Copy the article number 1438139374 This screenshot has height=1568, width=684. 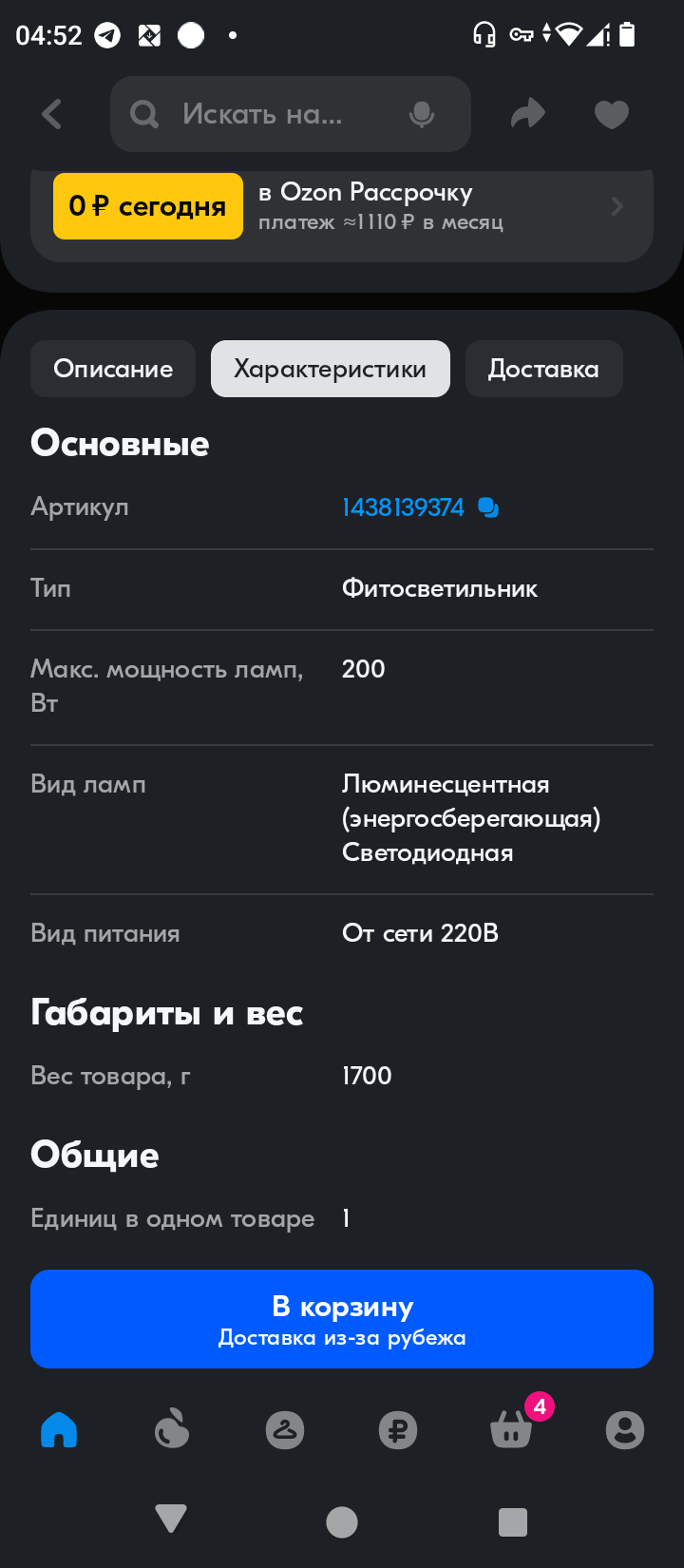point(488,507)
